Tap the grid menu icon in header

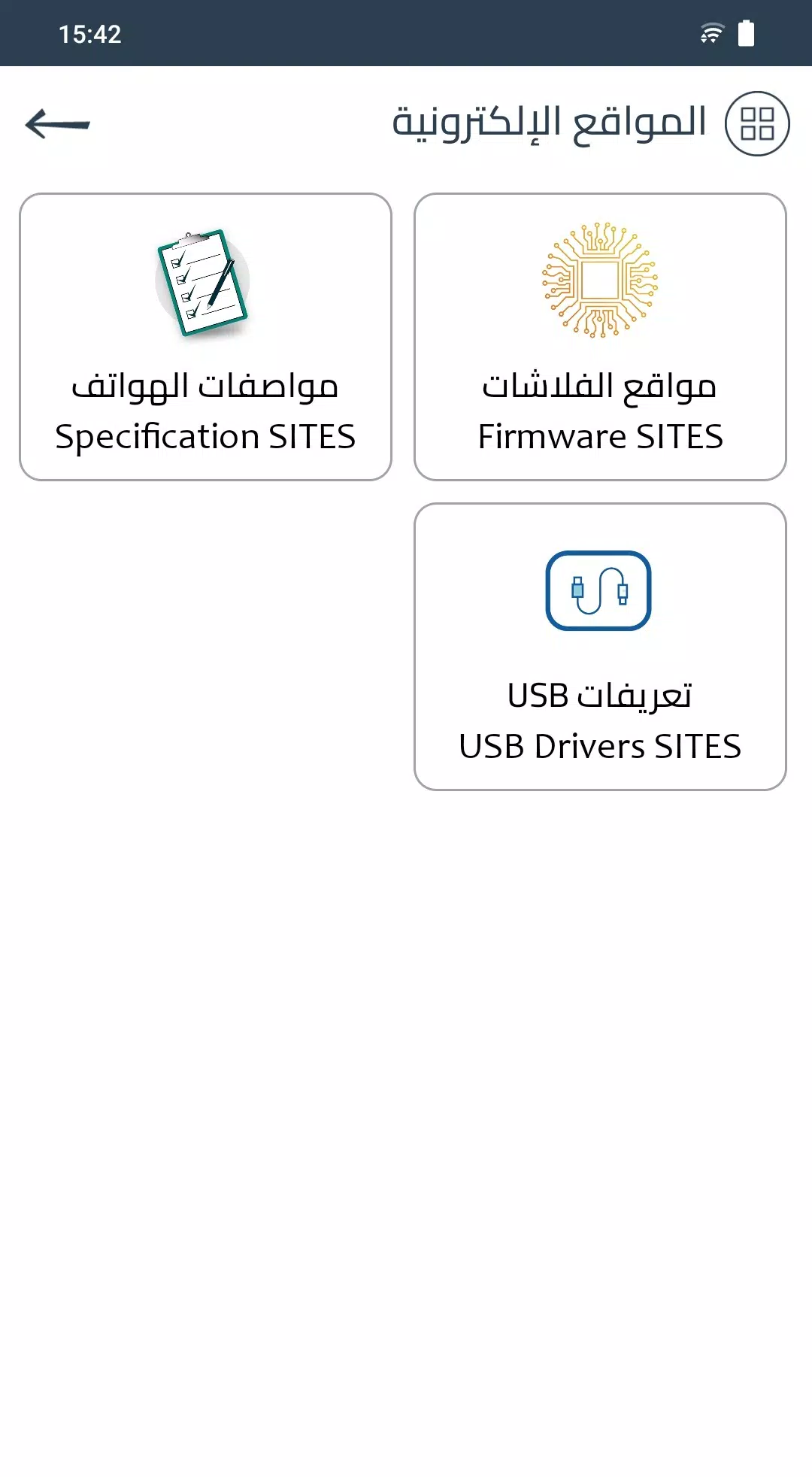pos(756,124)
